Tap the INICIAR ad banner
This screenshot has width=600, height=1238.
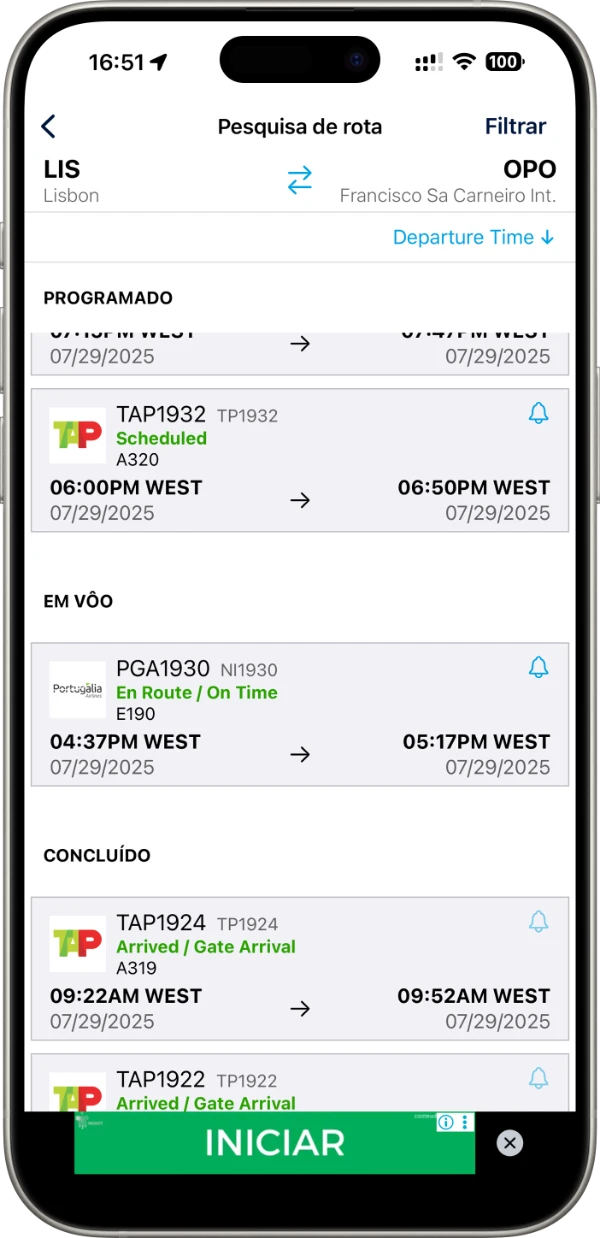pos(274,1143)
